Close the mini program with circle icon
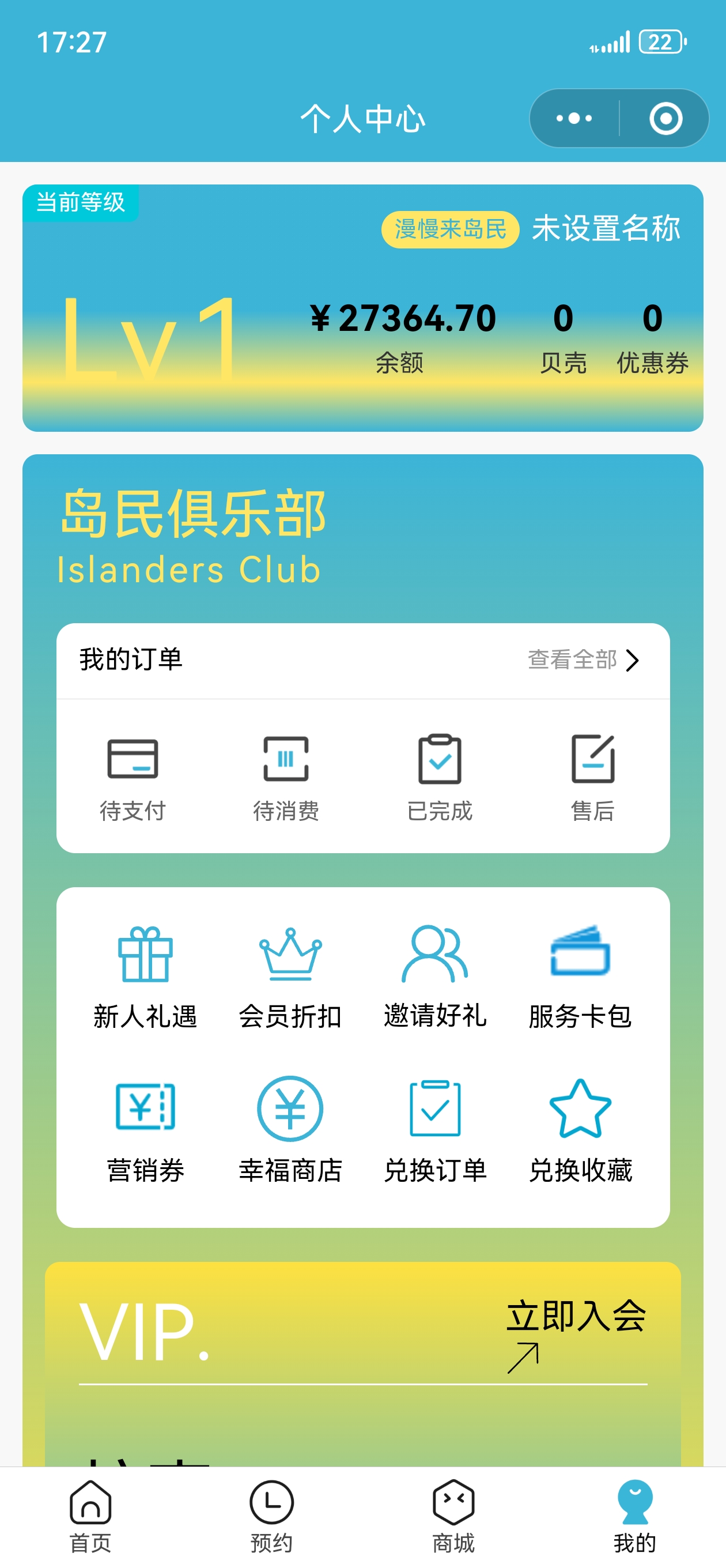 point(665,118)
